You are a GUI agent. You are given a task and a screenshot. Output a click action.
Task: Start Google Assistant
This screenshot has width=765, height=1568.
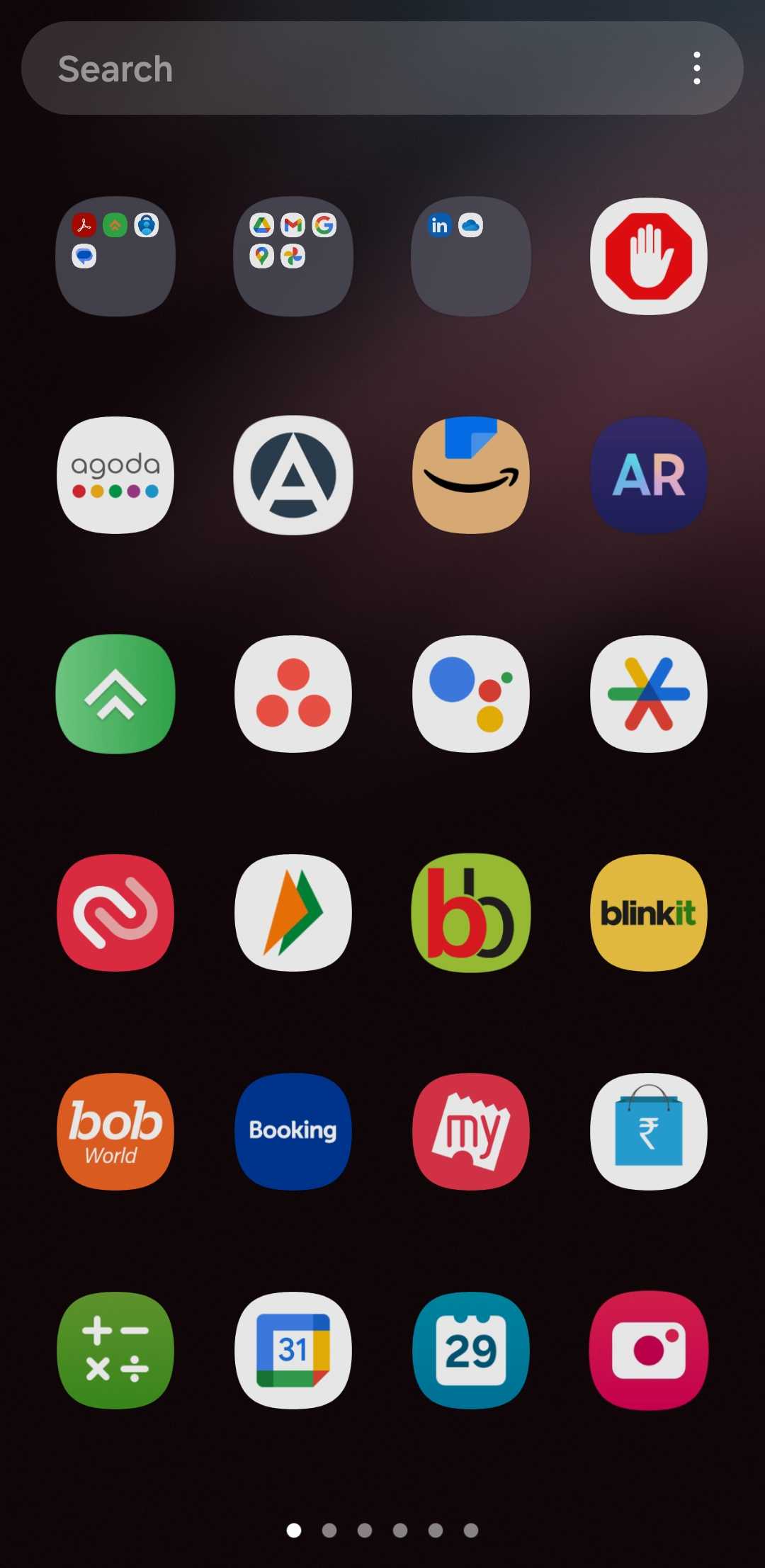tap(471, 693)
